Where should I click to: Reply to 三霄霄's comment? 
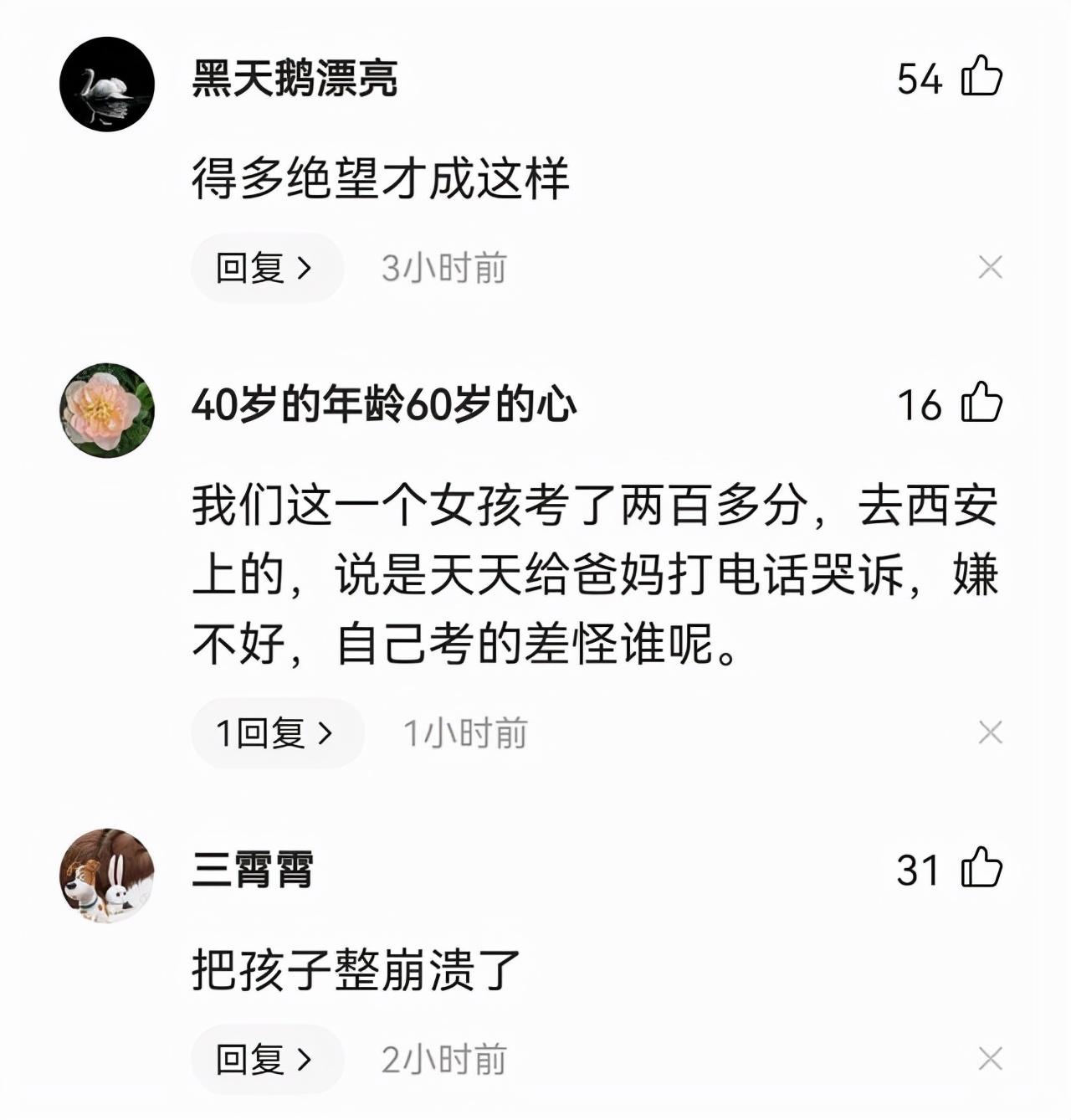267,1060
